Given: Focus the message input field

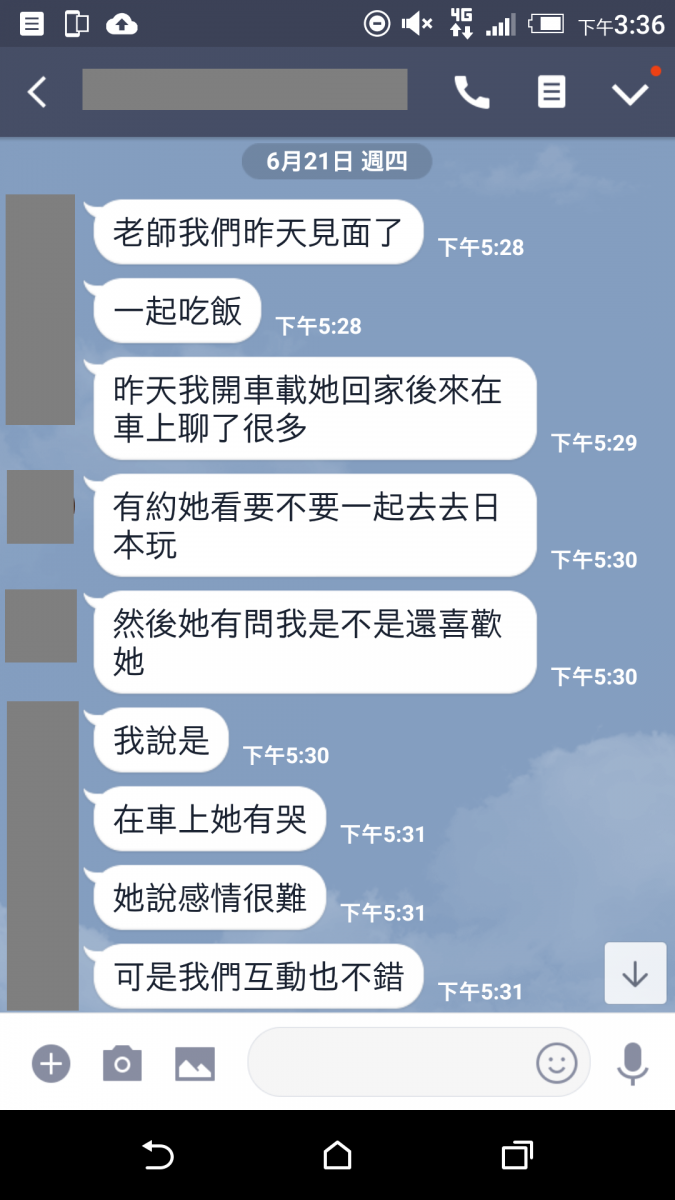Looking at the screenshot, I should [390, 1062].
